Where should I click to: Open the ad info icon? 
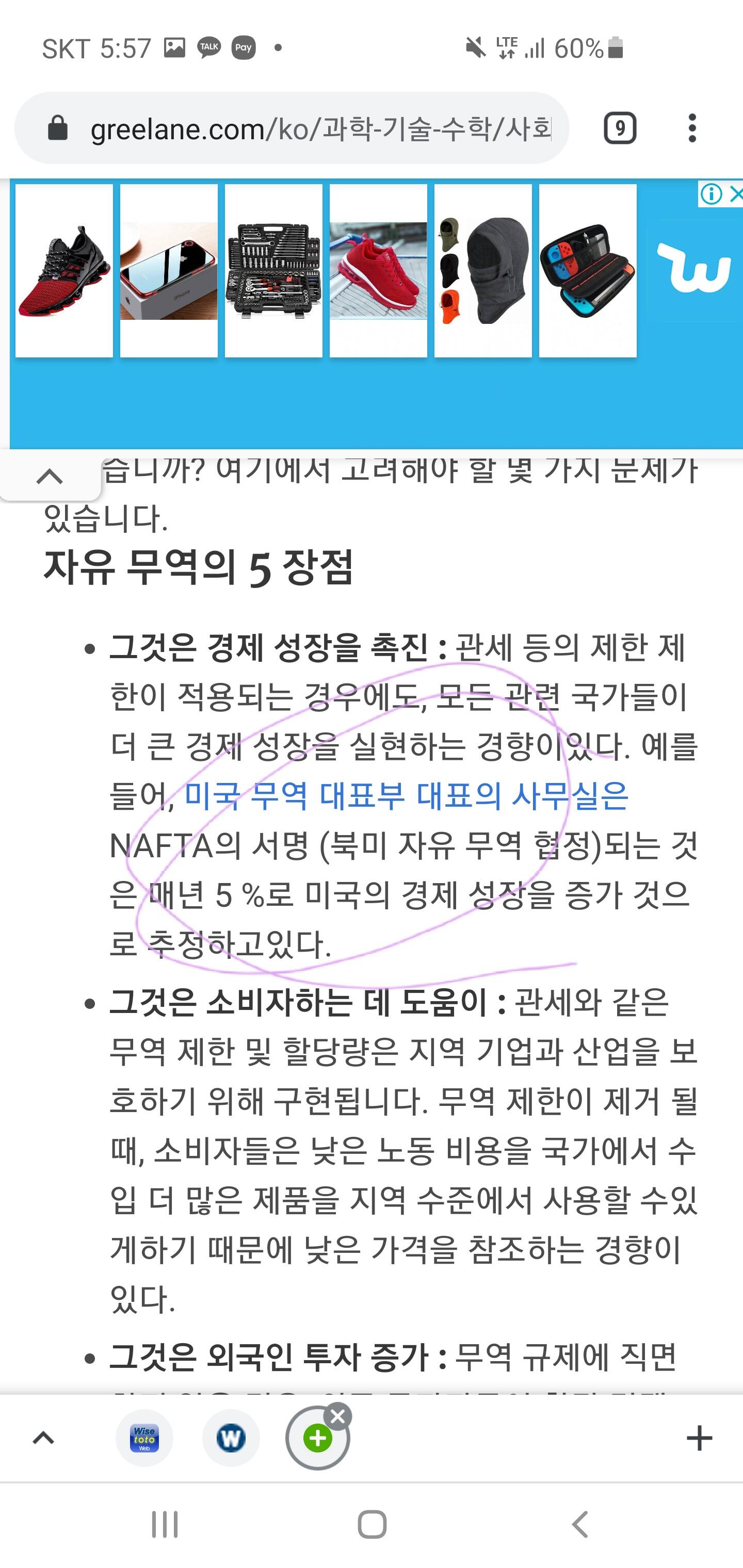pos(712,194)
